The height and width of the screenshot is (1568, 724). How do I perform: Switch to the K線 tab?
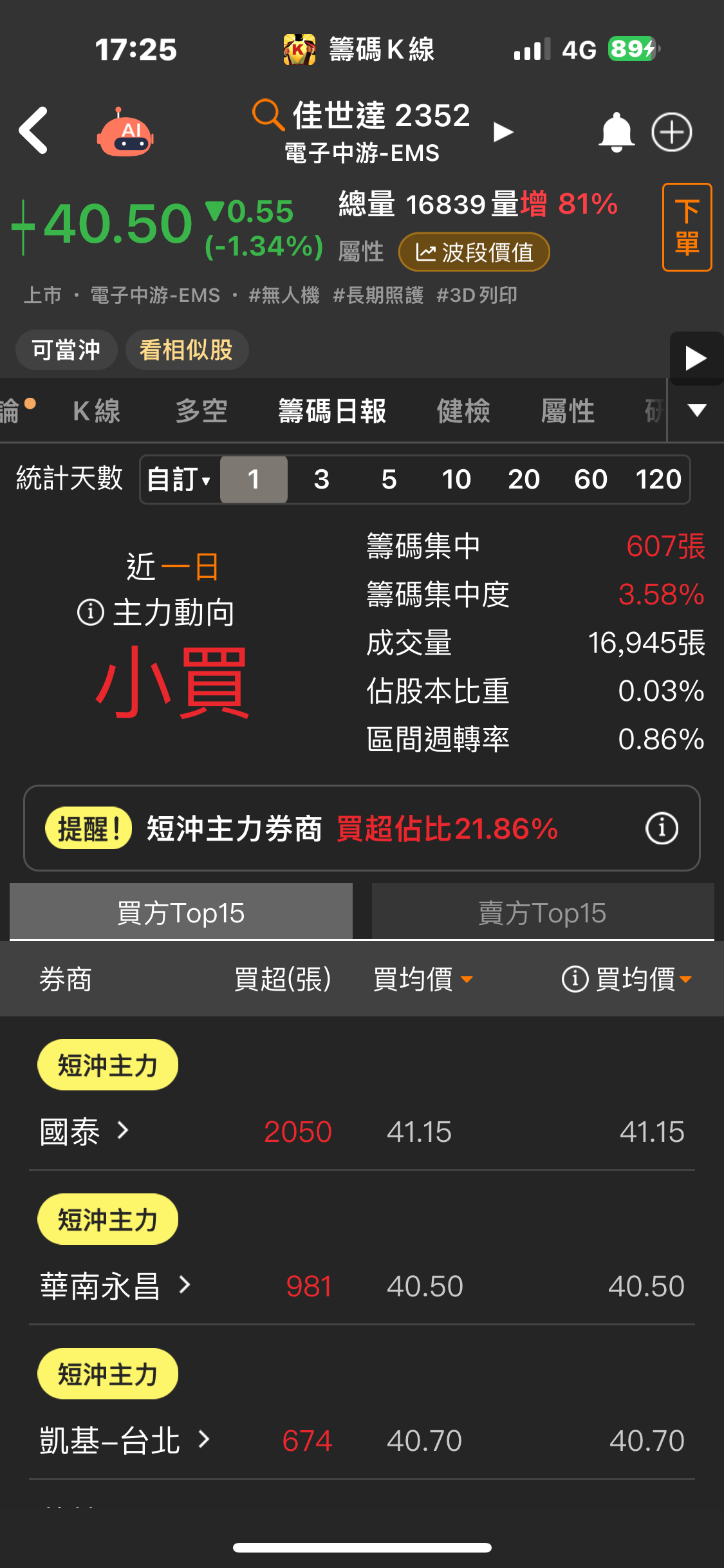[97, 411]
